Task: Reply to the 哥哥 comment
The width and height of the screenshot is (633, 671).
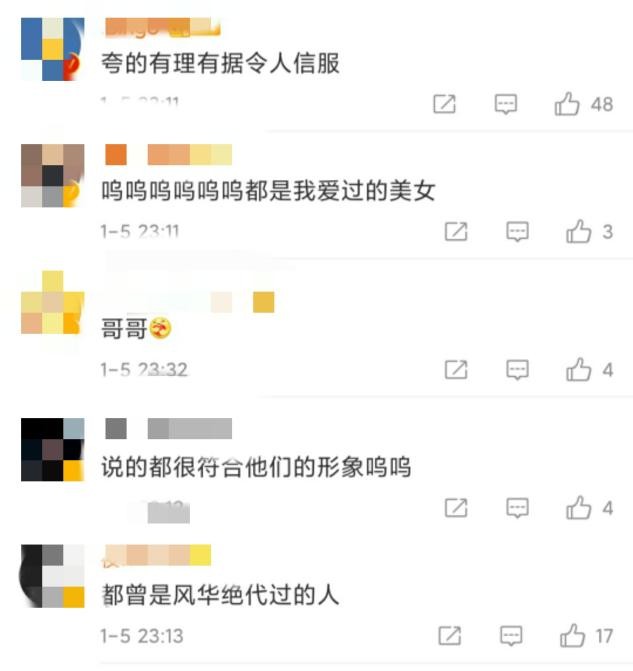Action: coord(517,370)
